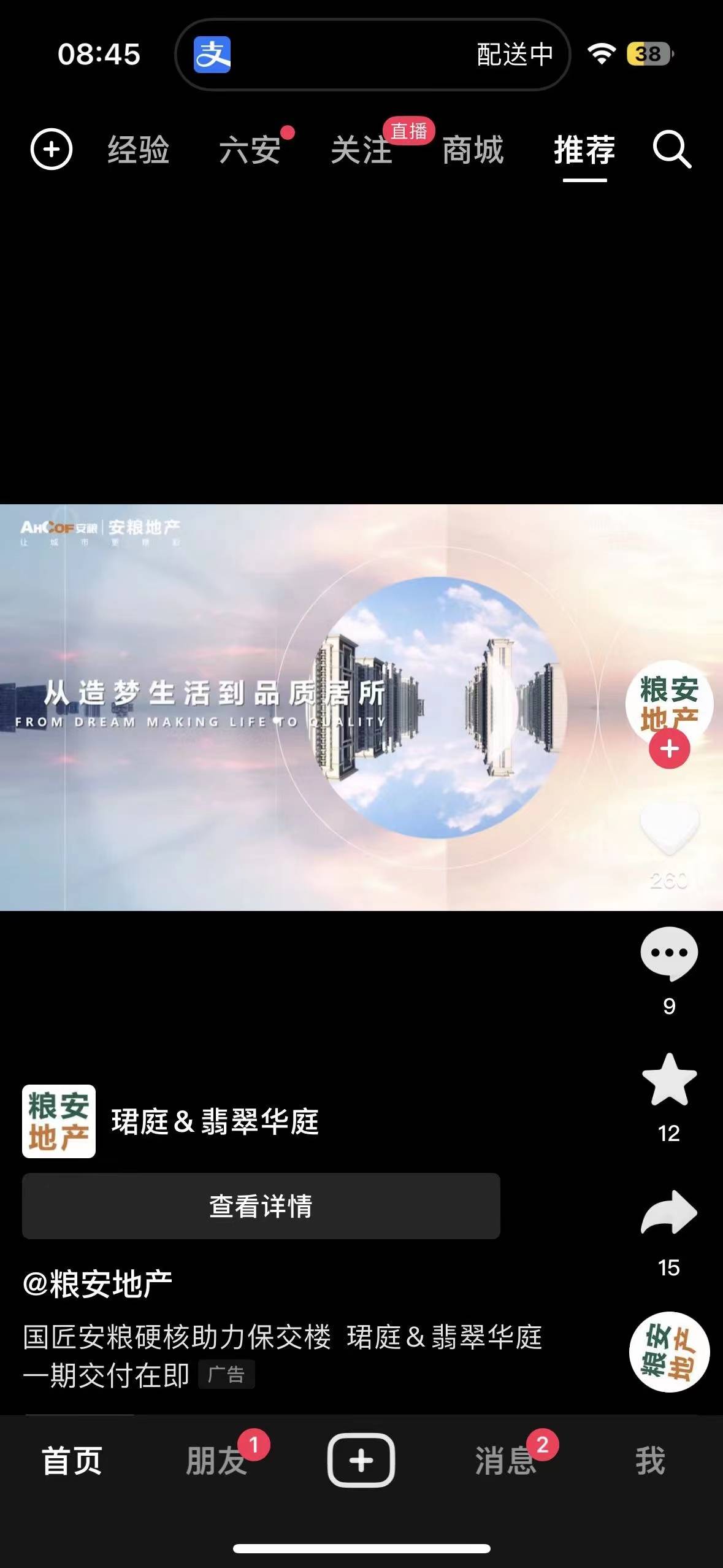723x1568 pixels.
Task: Open the spinning music disc
Action: (669, 1351)
